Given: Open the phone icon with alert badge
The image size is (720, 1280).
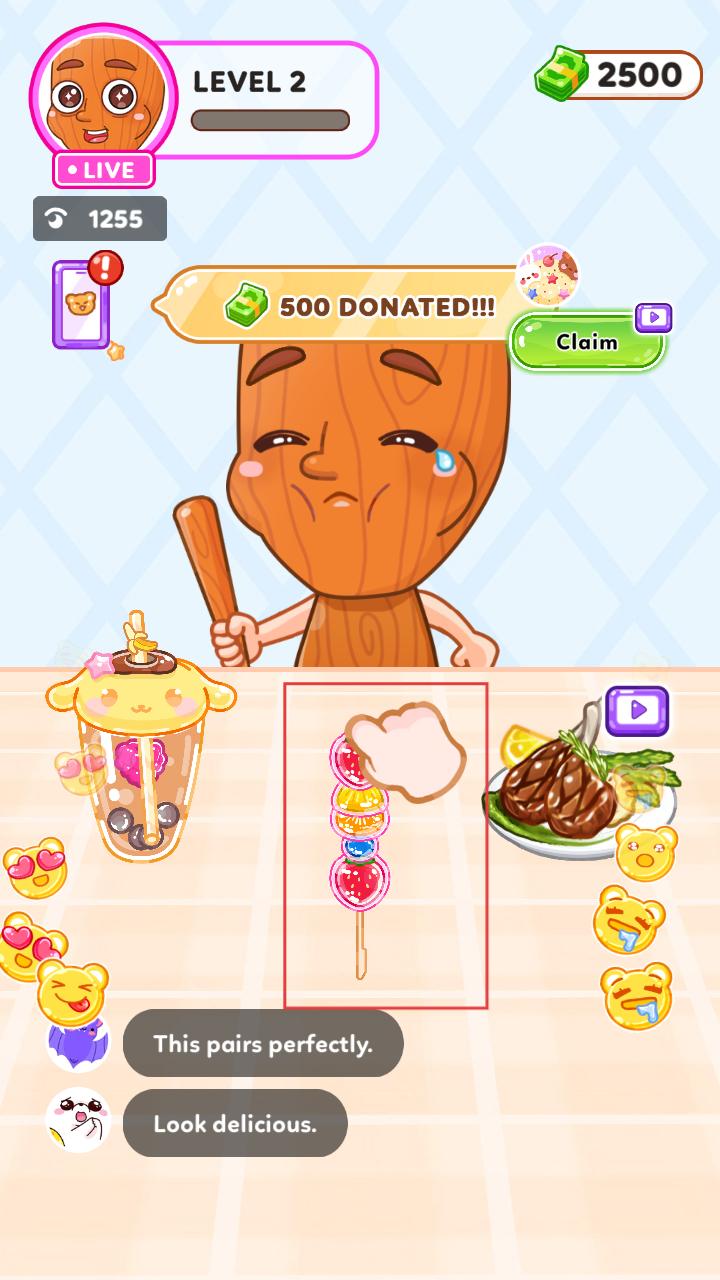Looking at the screenshot, I should pyautogui.click(x=82, y=303).
